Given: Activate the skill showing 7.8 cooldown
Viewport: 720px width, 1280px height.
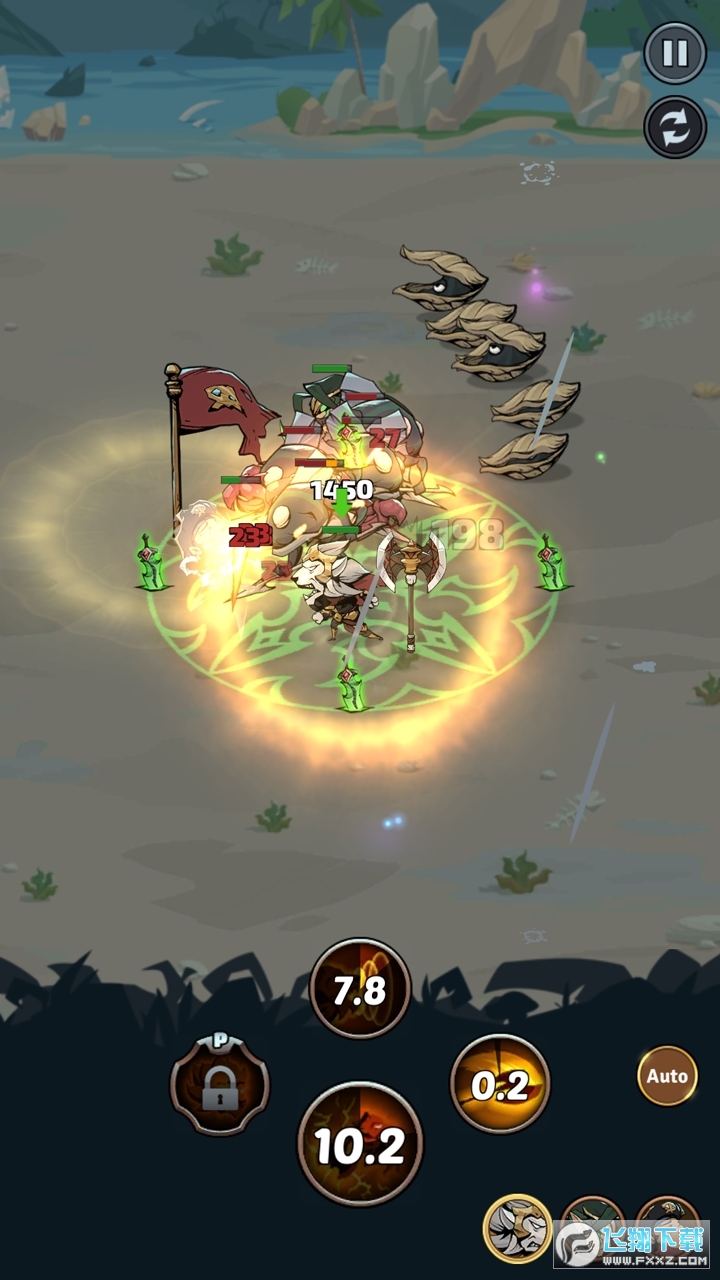Looking at the screenshot, I should click(360, 990).
